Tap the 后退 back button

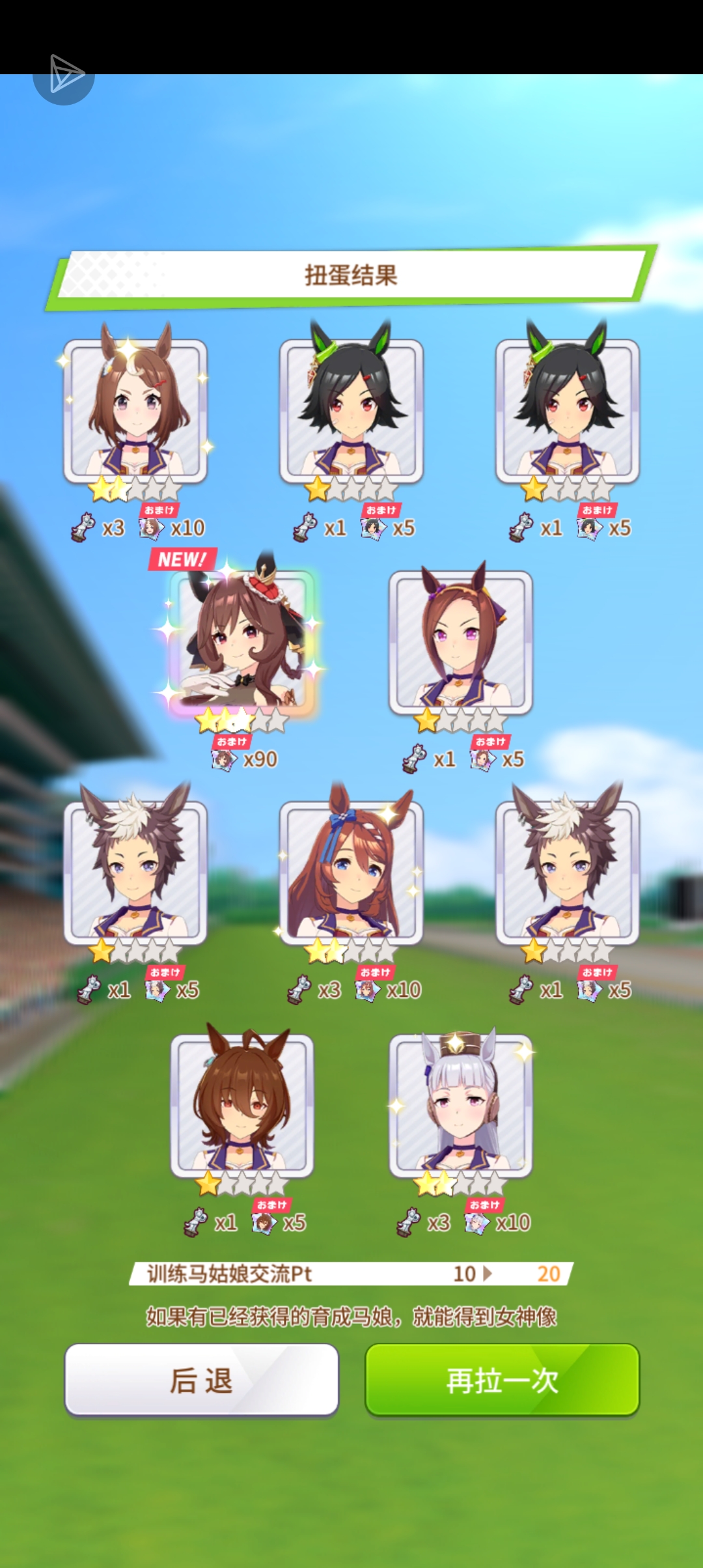(x=201, y=1380)
